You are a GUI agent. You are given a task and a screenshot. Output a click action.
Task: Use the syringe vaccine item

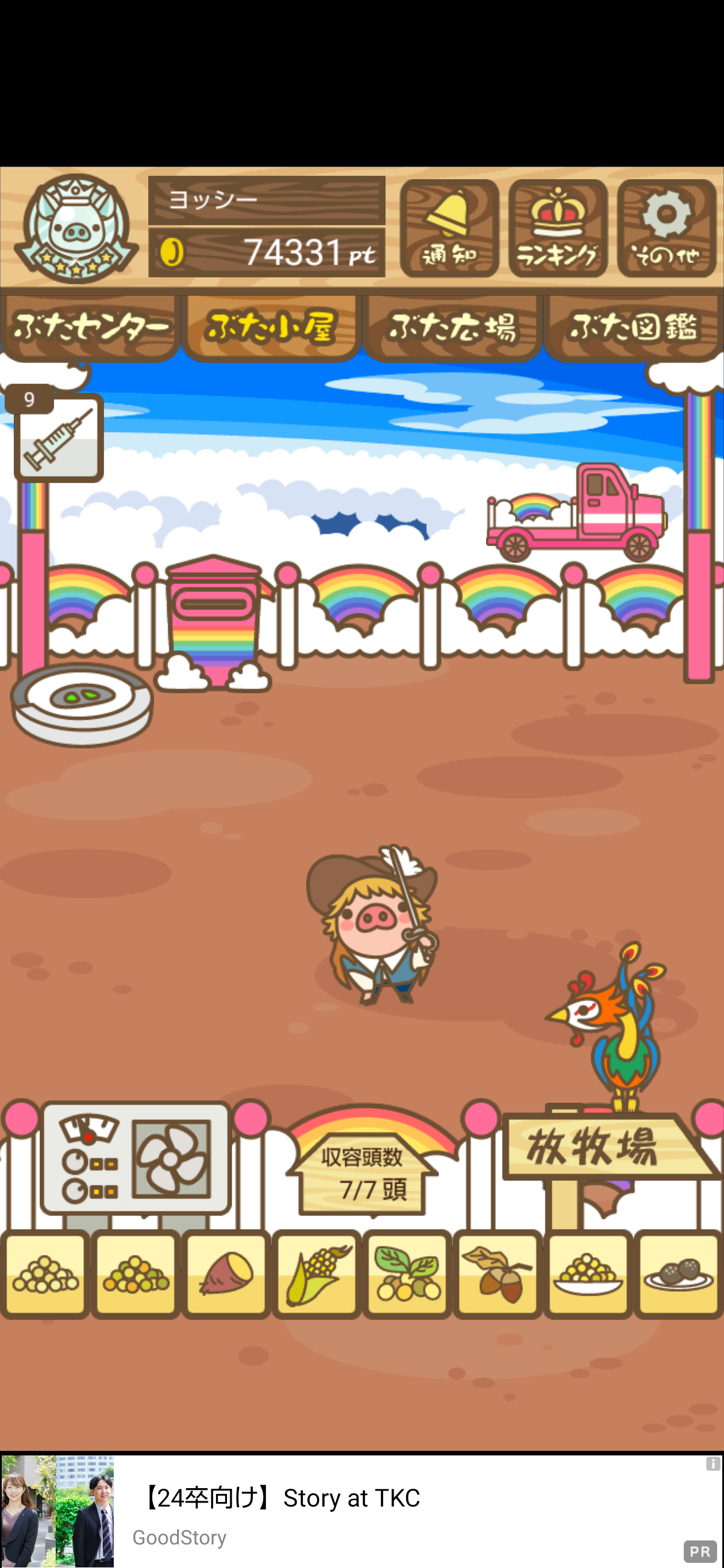58,437
